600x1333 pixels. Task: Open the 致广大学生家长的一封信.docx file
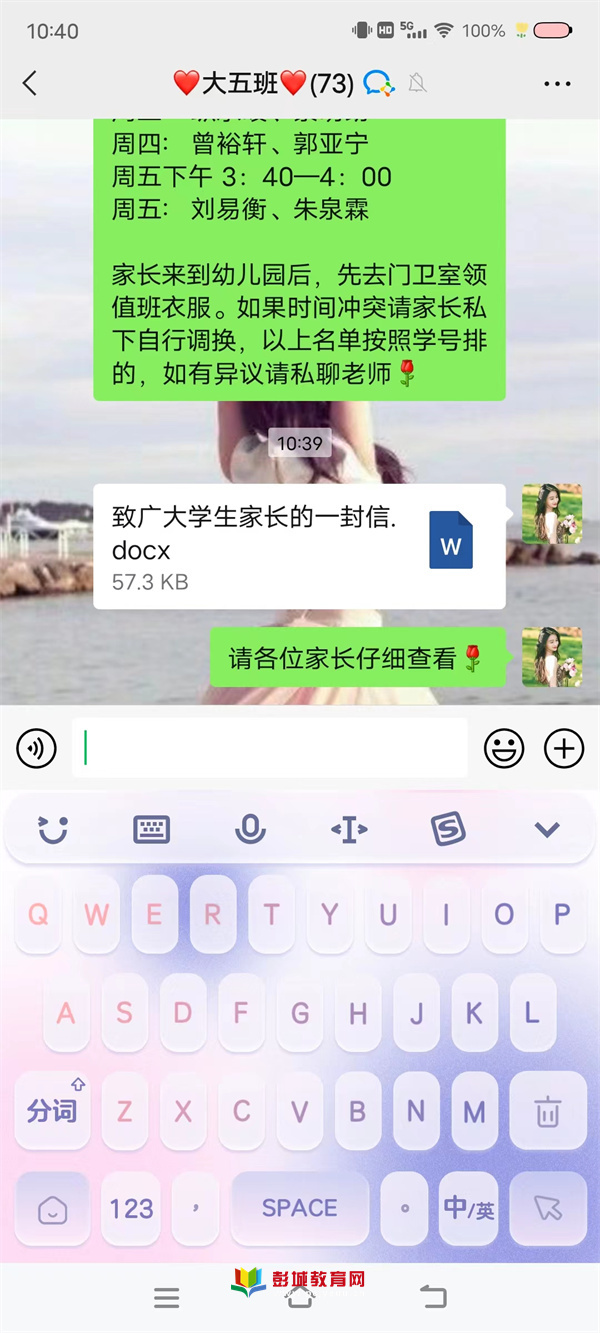[x=298, y=547]
